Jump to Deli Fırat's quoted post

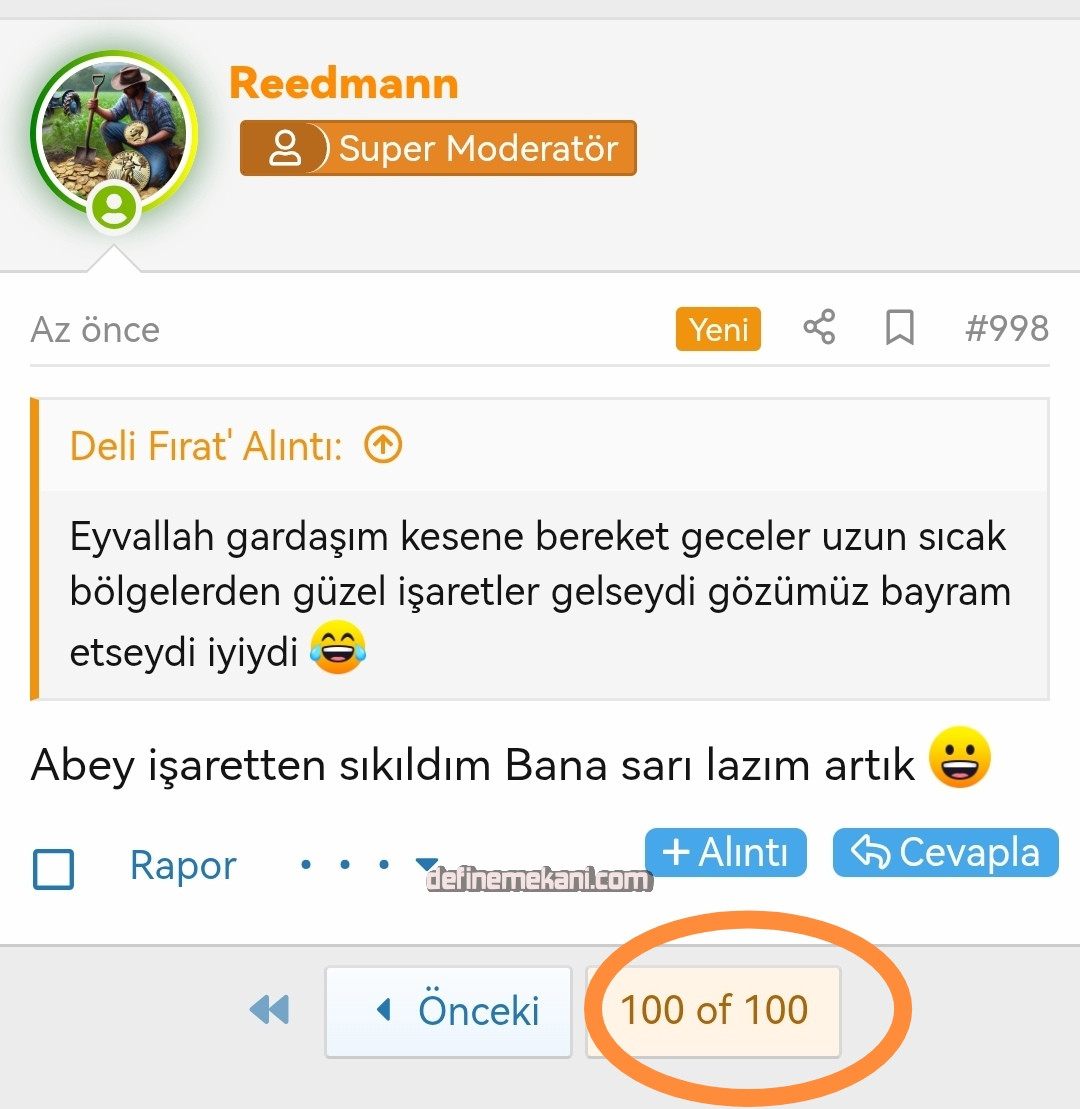click(383, 445)
